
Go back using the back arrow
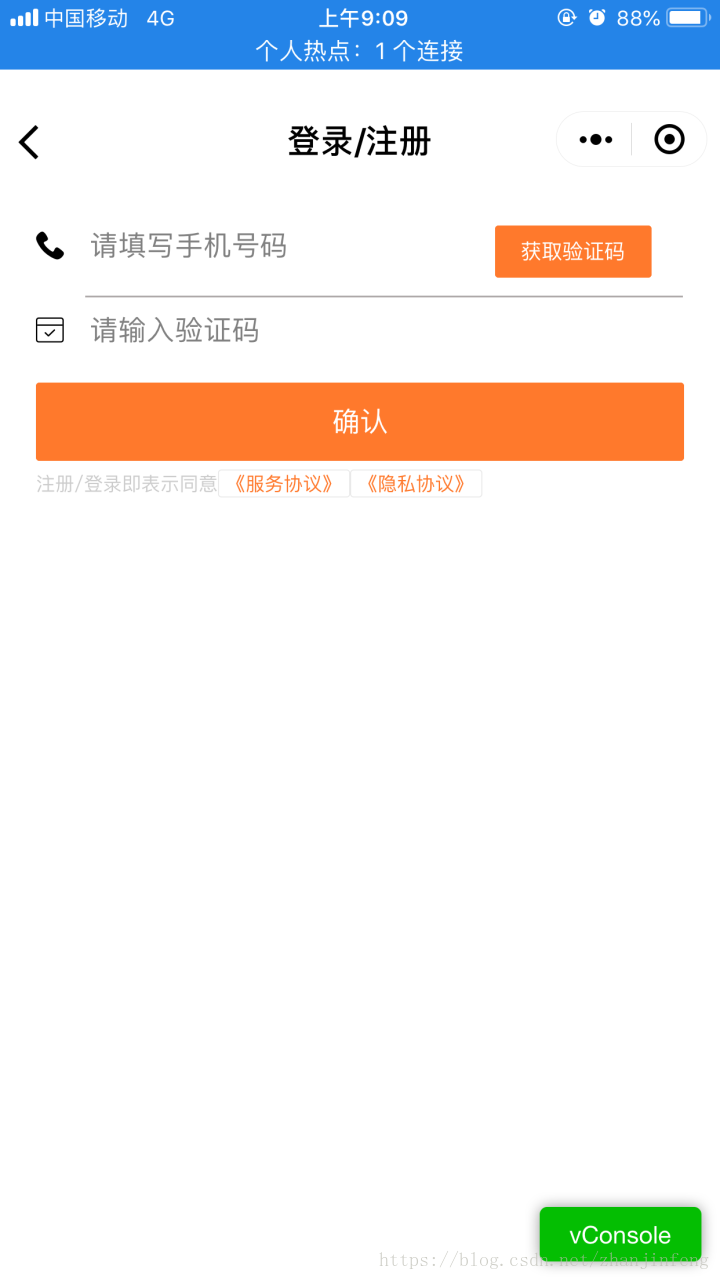29,142
